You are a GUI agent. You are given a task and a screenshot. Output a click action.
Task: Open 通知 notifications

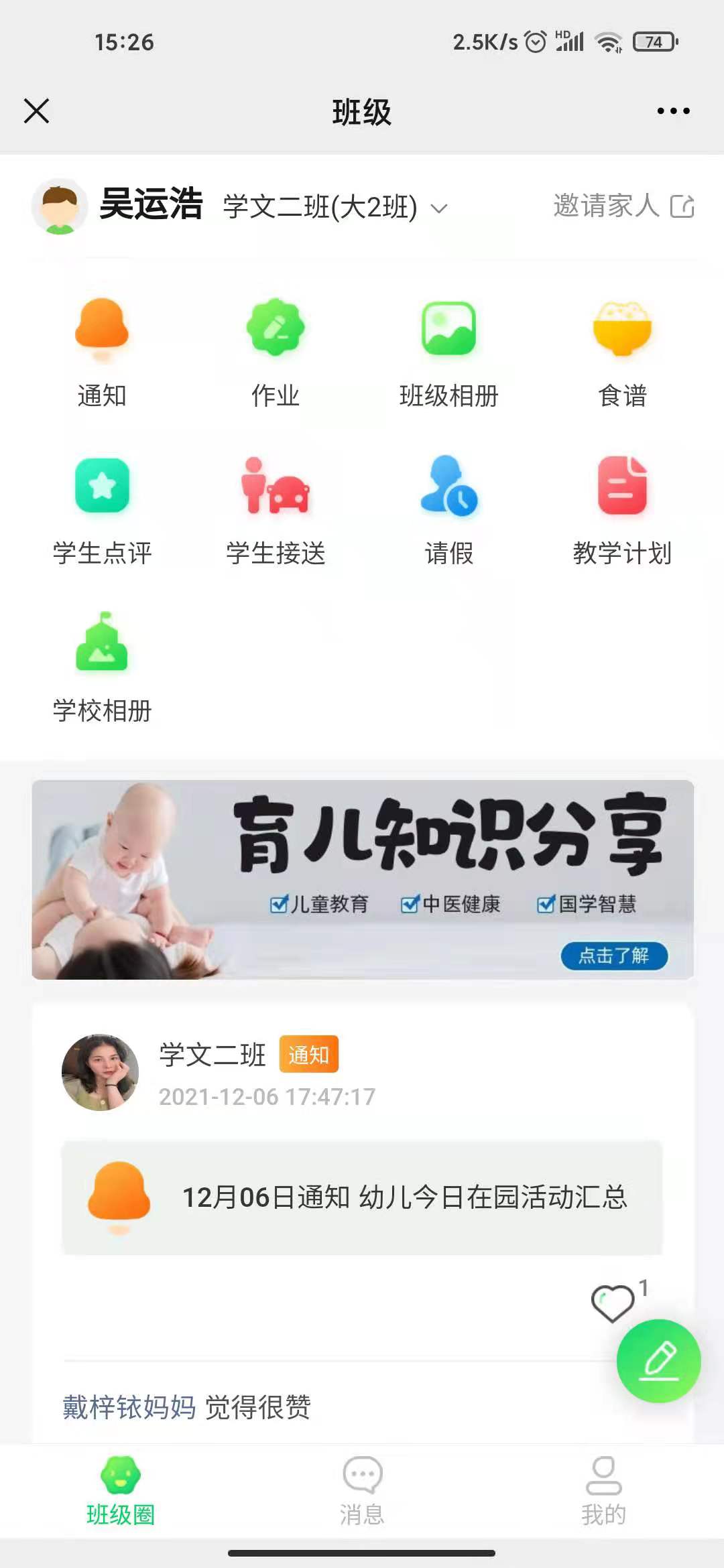102,353
